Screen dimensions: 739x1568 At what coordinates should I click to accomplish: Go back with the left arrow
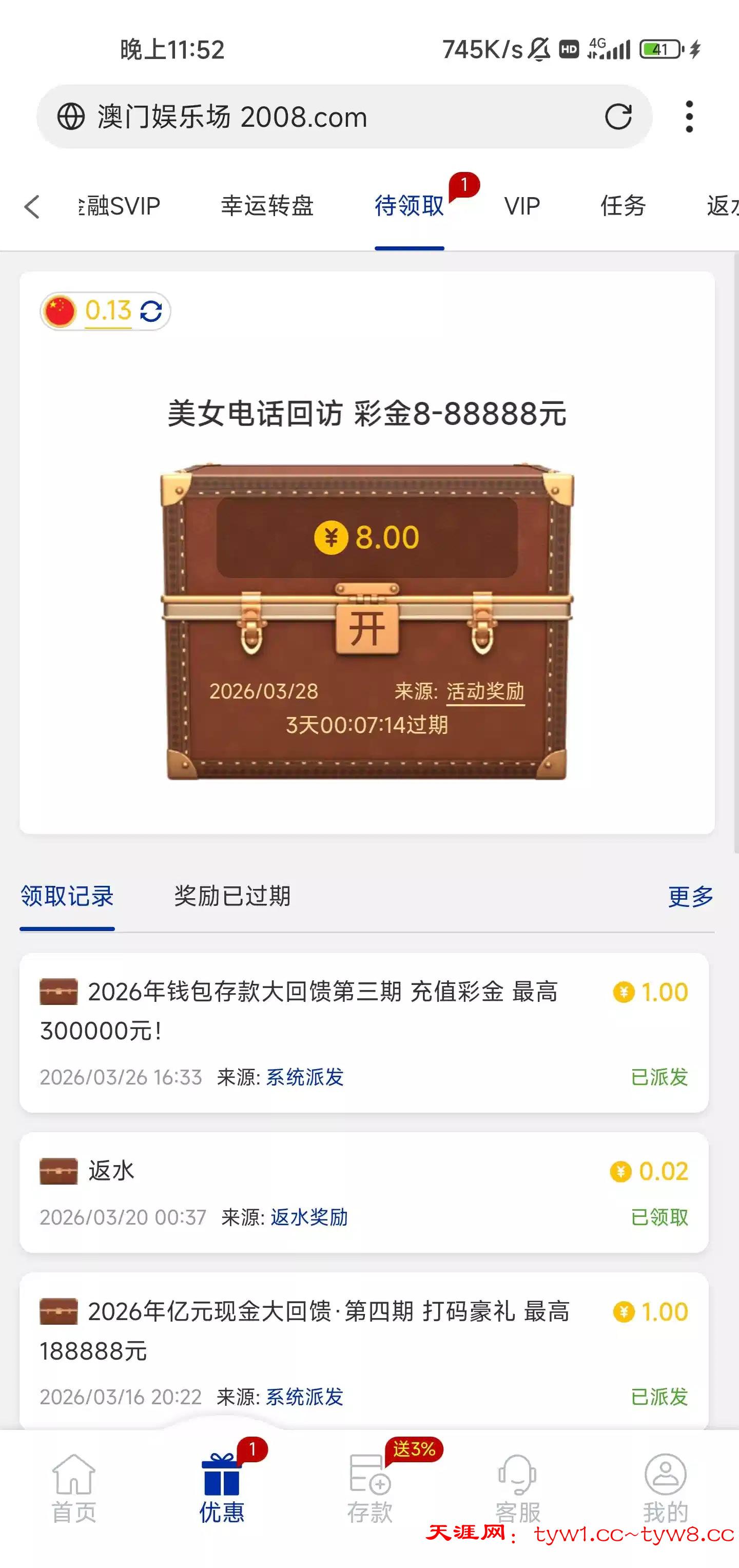point(32,206)
